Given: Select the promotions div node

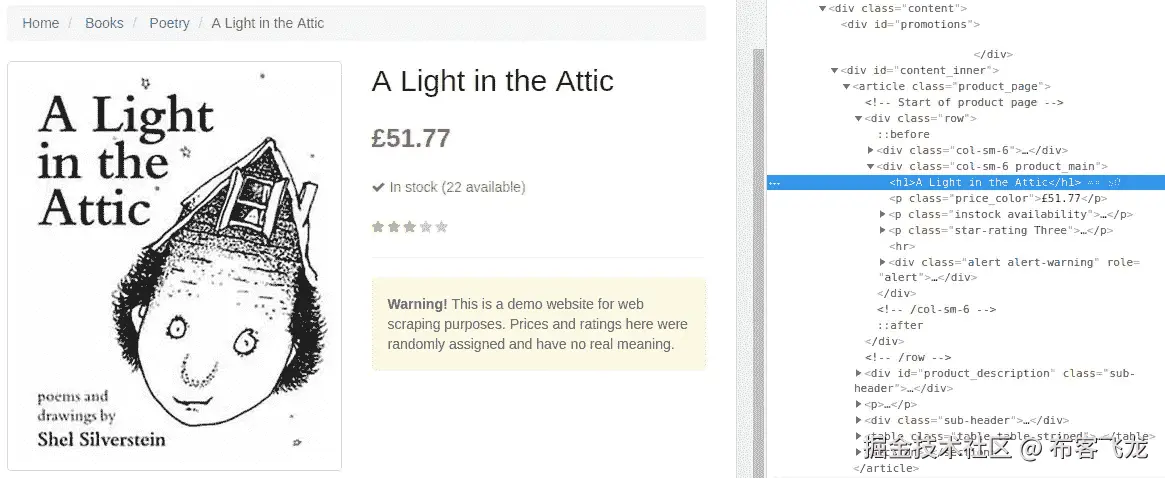Looking at the screenshot, I should (x=910, y=24).
